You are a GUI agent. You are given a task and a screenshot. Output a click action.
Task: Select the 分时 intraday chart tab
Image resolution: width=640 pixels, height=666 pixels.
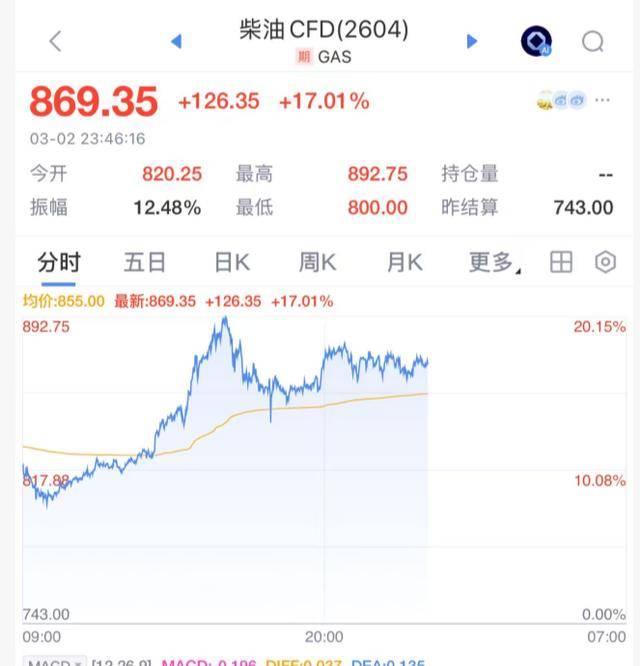[x=59, y=262]
